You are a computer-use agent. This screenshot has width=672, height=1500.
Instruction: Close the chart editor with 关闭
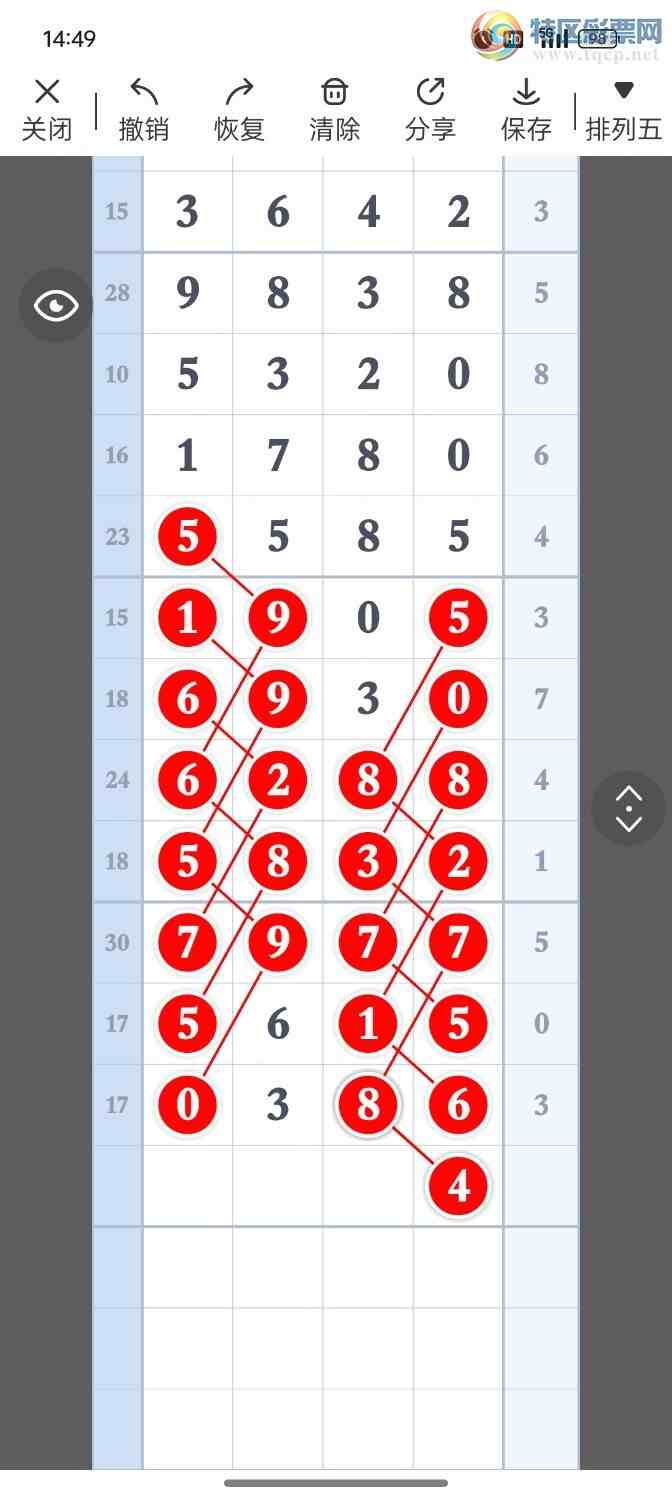click(47, 110)
